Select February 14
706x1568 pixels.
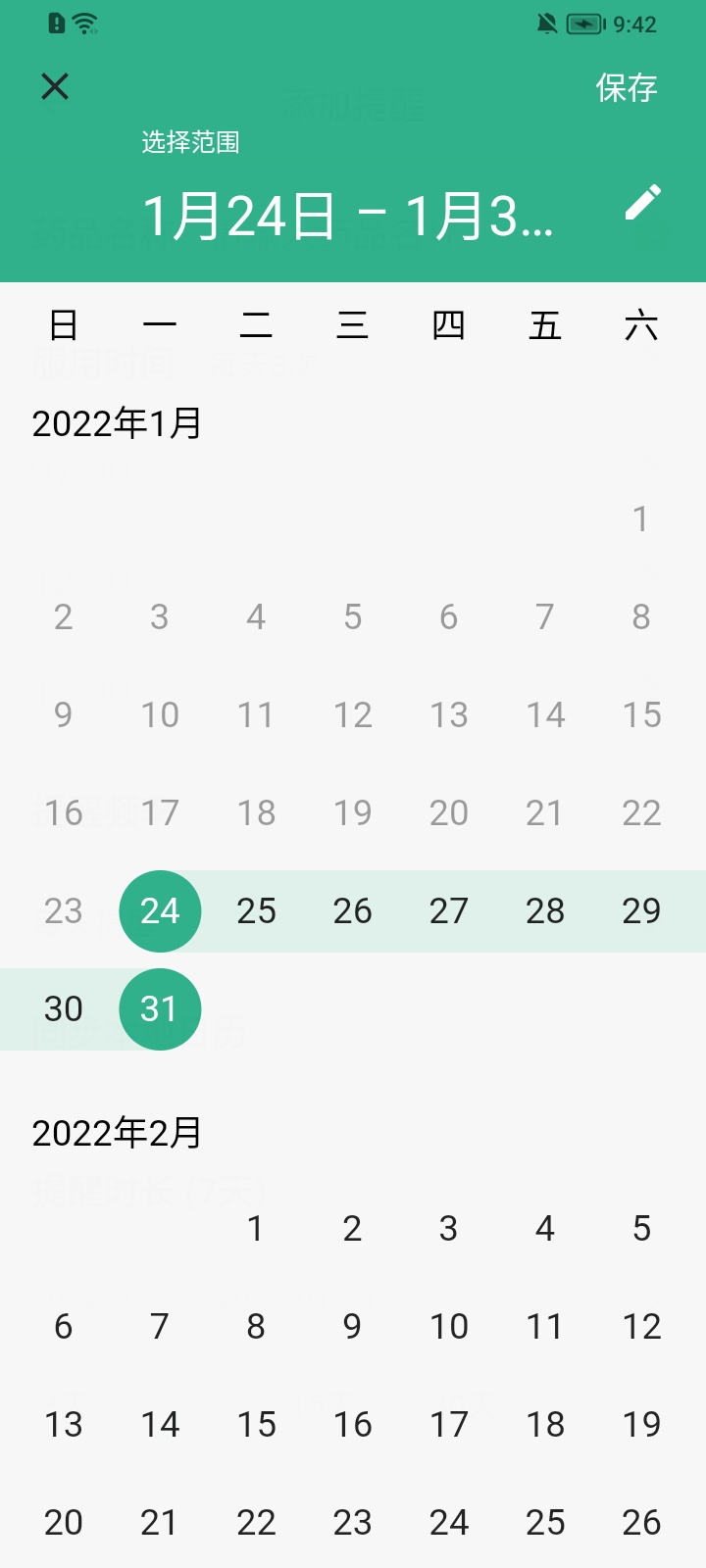pyautogui.click(x=160, y=1425)
